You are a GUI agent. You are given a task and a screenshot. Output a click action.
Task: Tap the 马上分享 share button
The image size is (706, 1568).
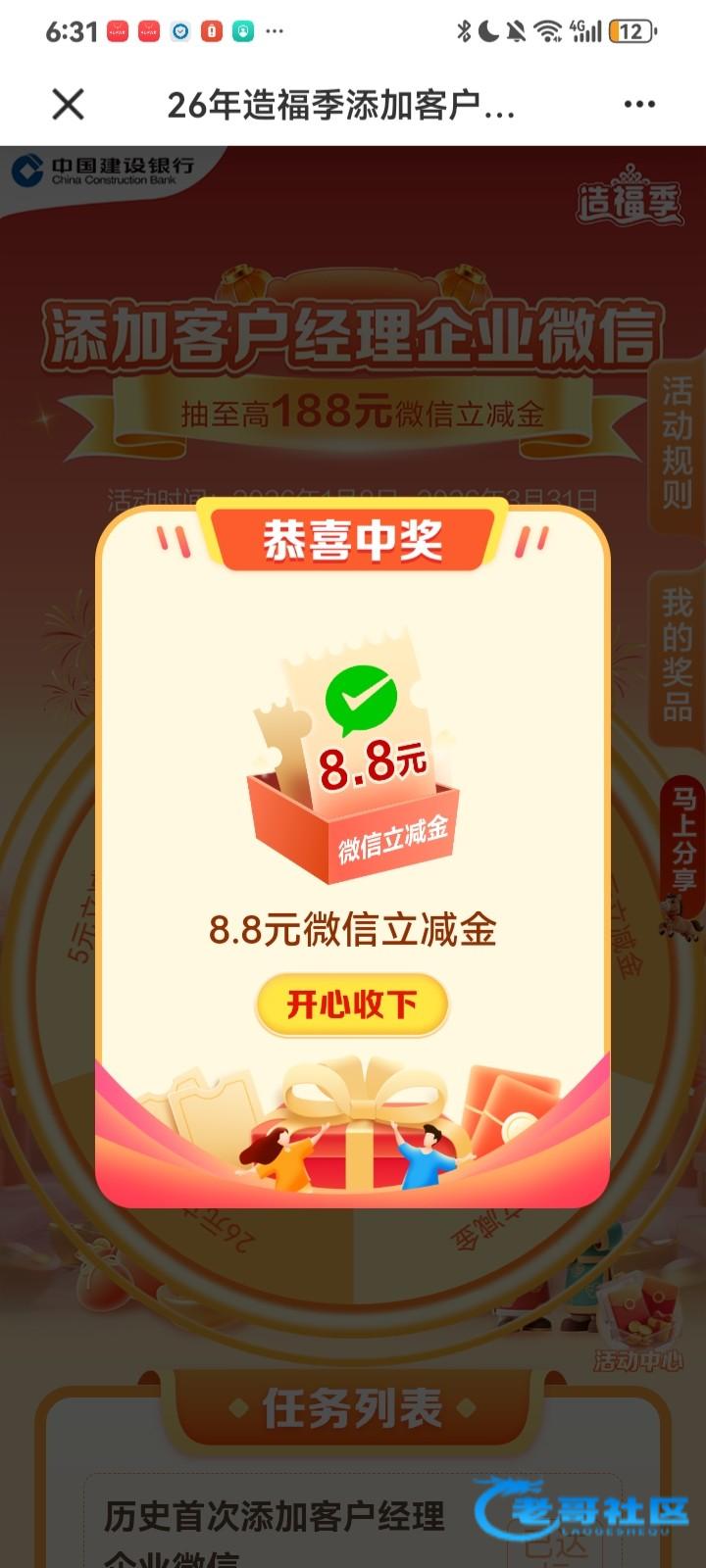tap(683, 841)
